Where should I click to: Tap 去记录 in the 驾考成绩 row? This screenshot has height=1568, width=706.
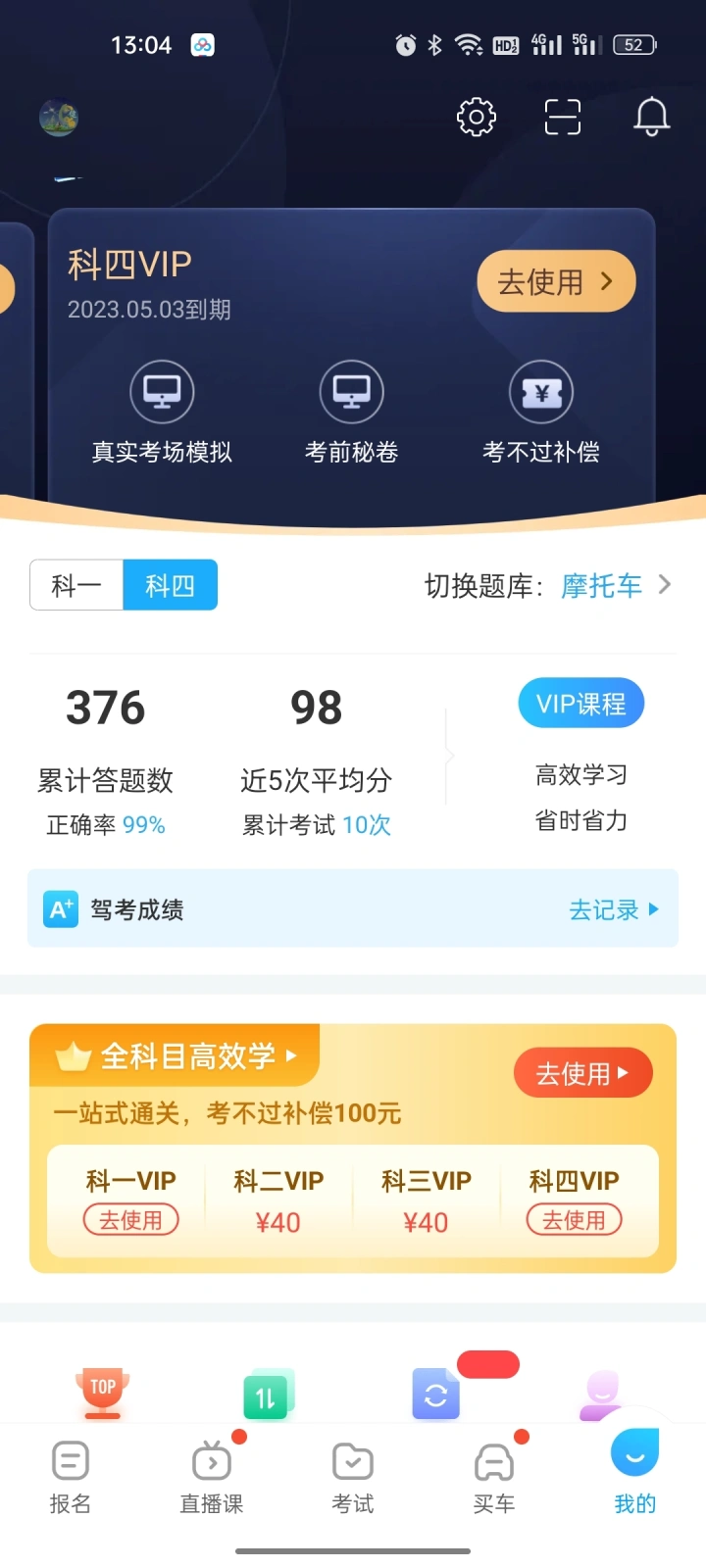614,909
